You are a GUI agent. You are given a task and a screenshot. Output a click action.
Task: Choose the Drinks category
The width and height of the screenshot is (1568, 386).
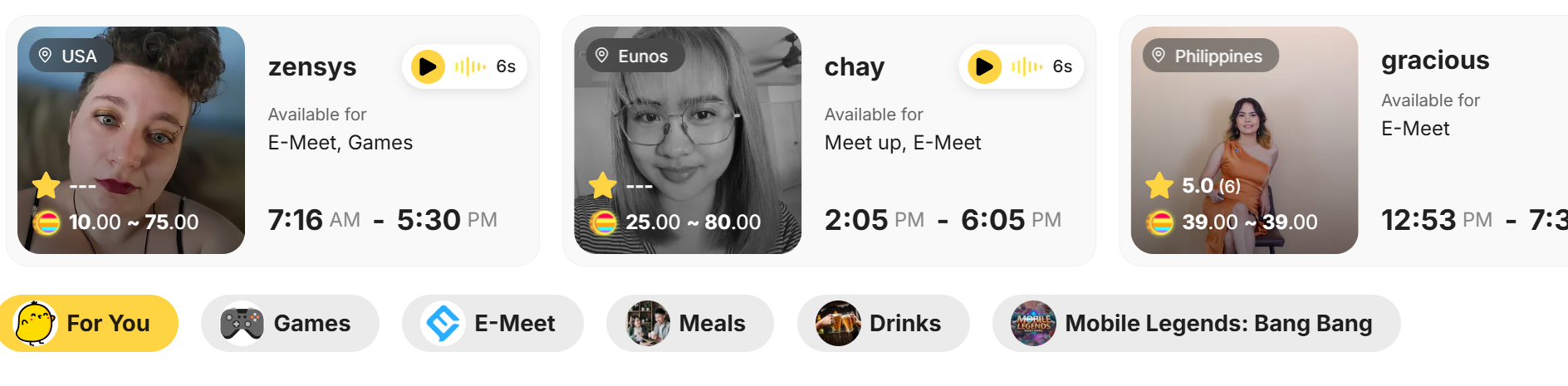pos(883,323)
